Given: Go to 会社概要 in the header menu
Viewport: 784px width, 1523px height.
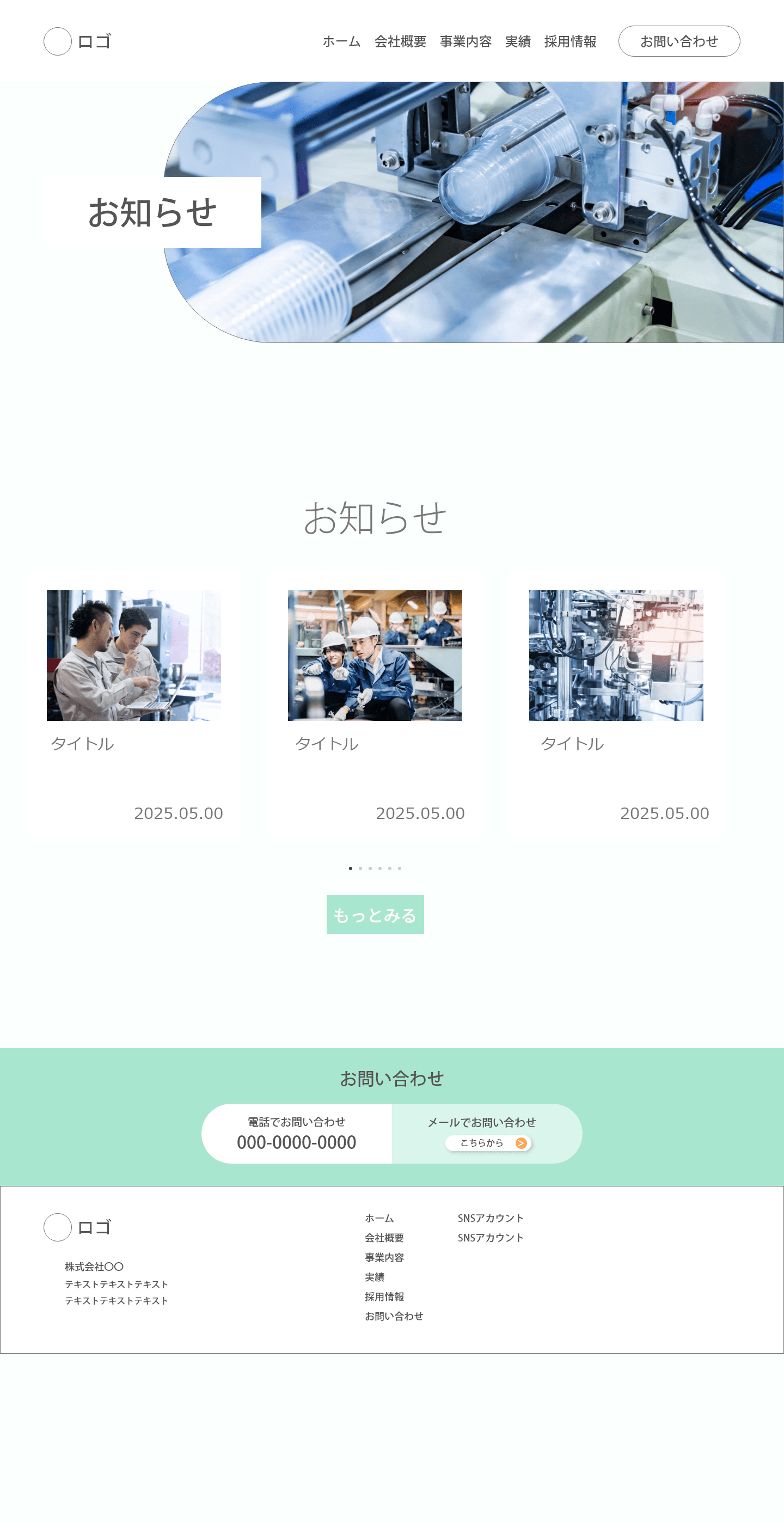Looking at the screenshot, I should pyautogui.click(x=400, y=41).
